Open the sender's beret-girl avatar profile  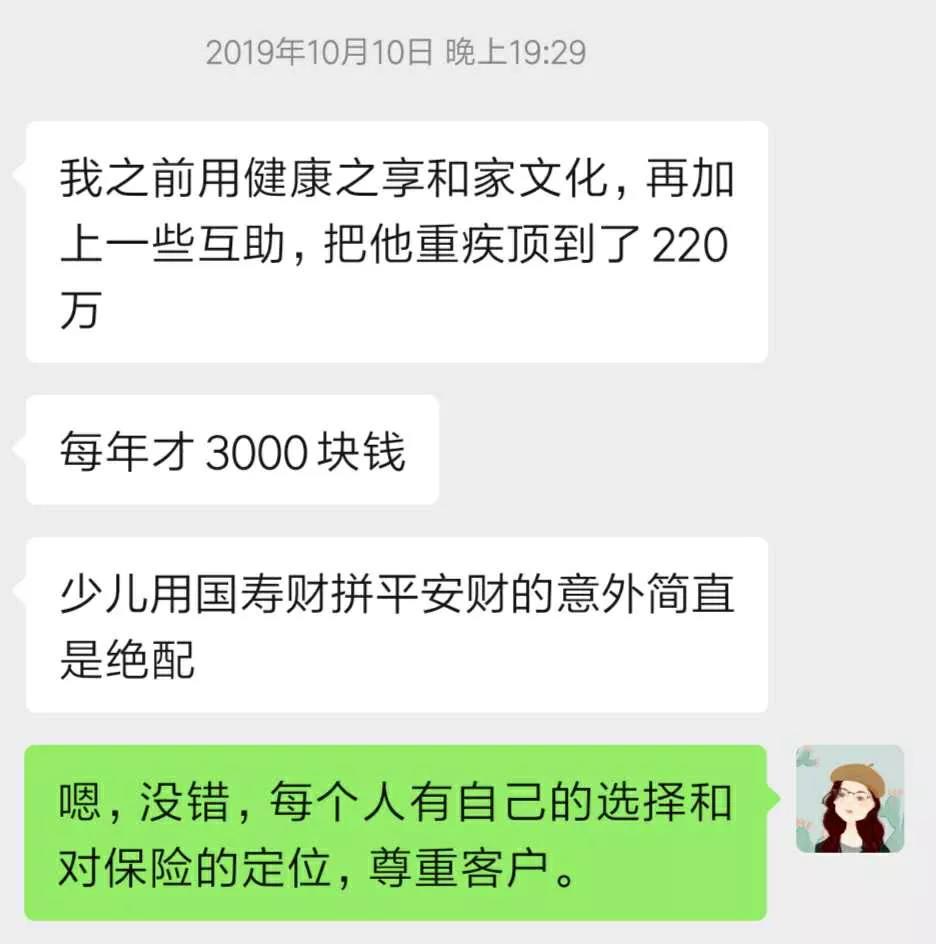(849, 798)
